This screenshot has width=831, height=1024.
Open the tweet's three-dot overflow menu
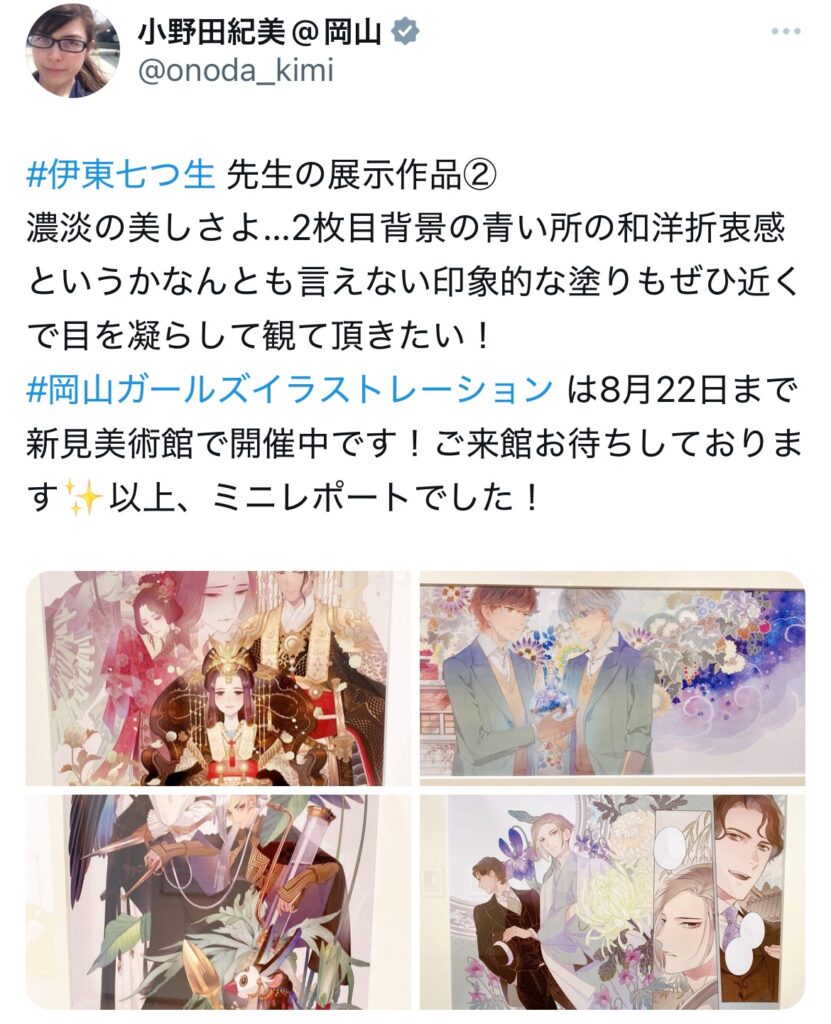784,32
